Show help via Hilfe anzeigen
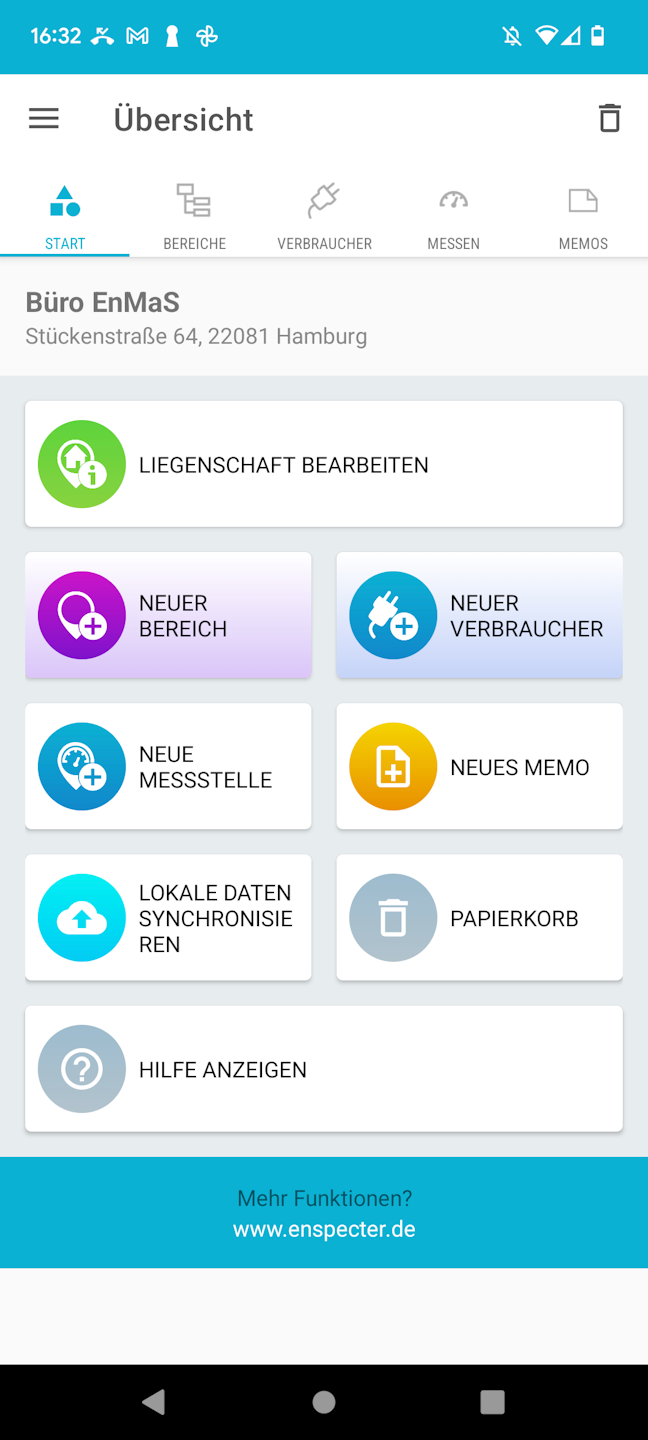 click(324, 1069)
